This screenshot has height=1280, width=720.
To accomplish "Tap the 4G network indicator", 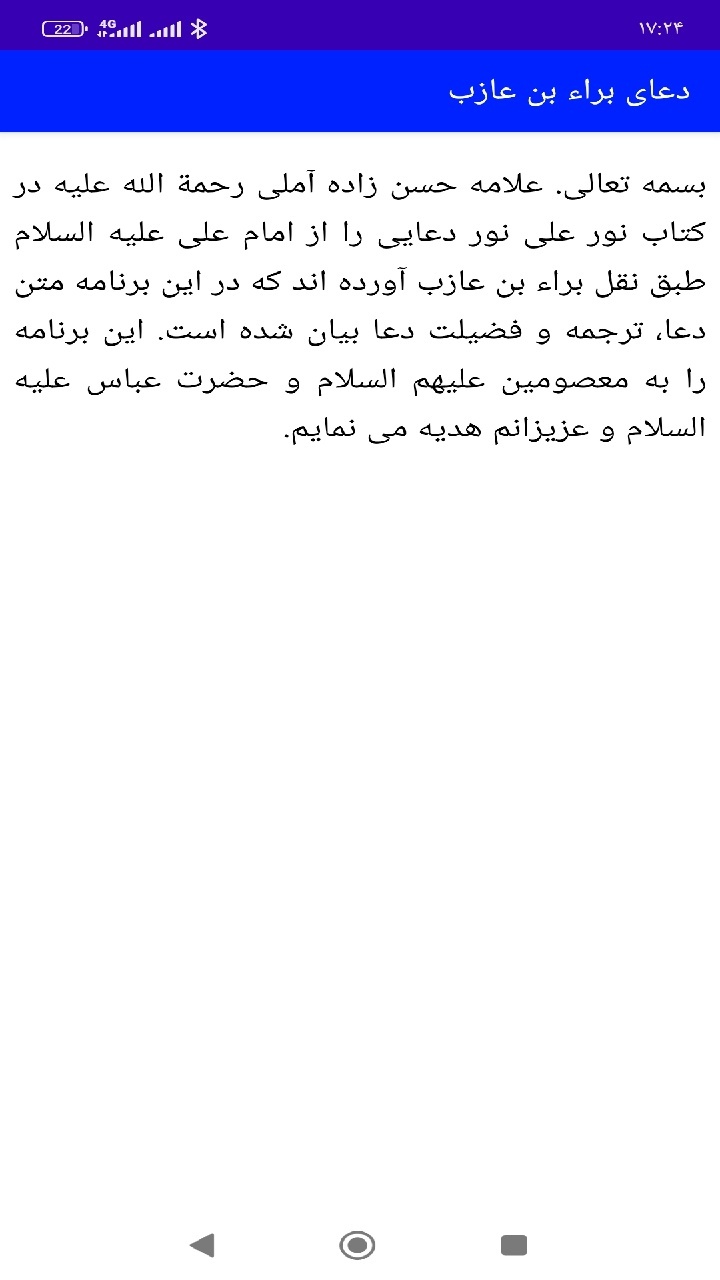I will (107, 22).
